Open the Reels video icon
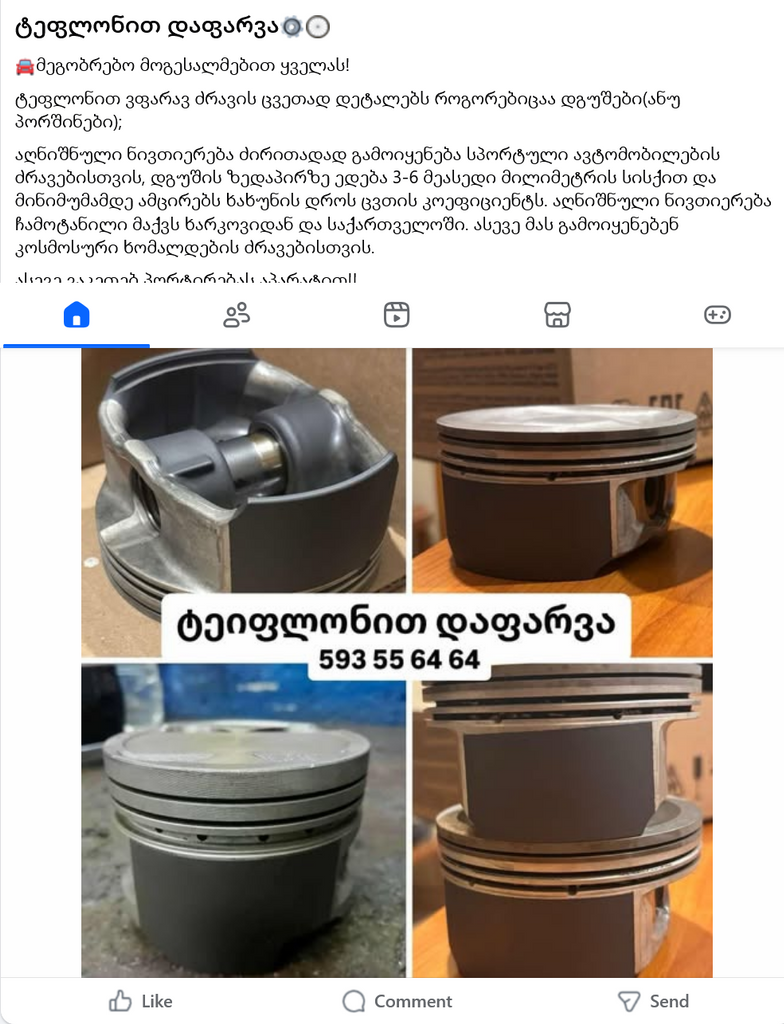Viewport: 784px width, 1024px height. click(397, 314)
